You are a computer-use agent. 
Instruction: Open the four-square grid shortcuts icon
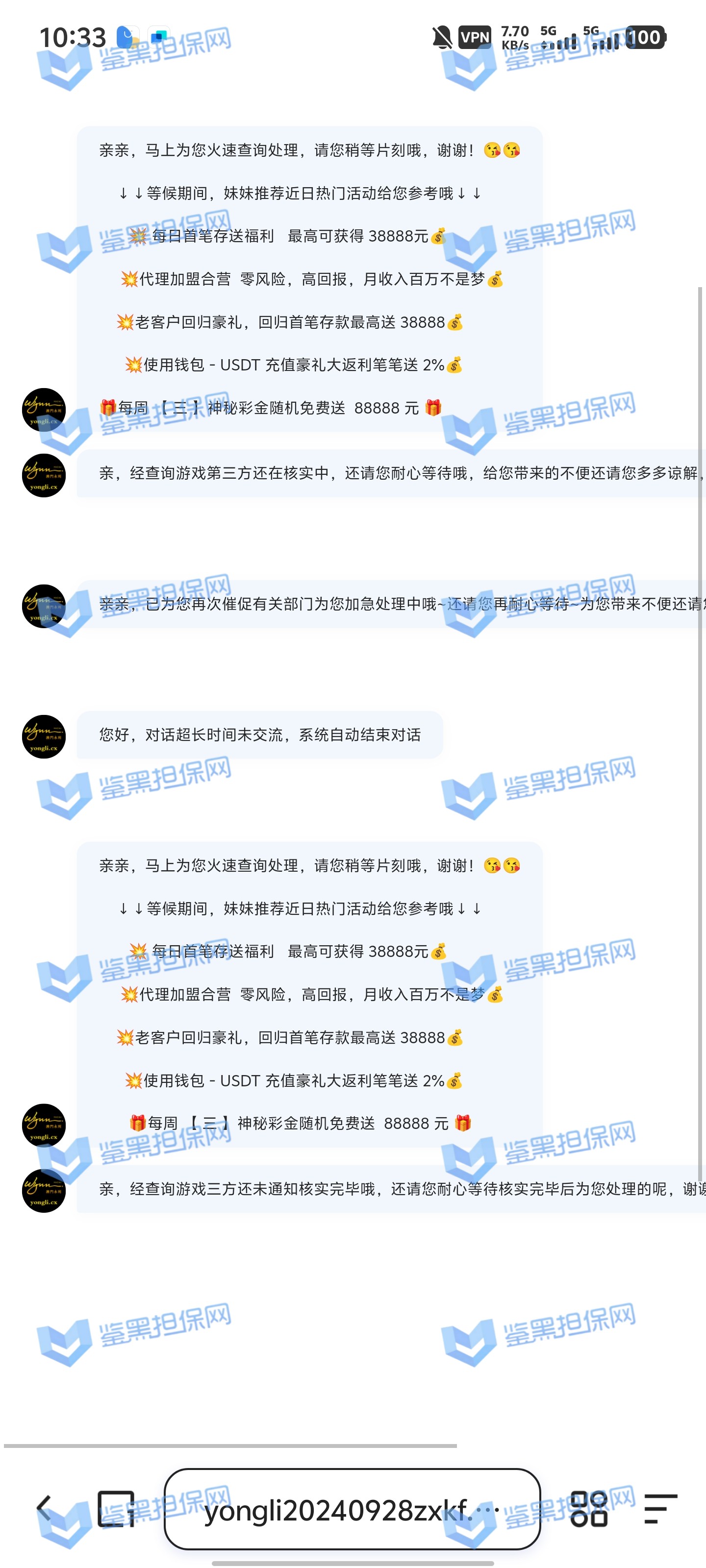(x=588, y=1508)
